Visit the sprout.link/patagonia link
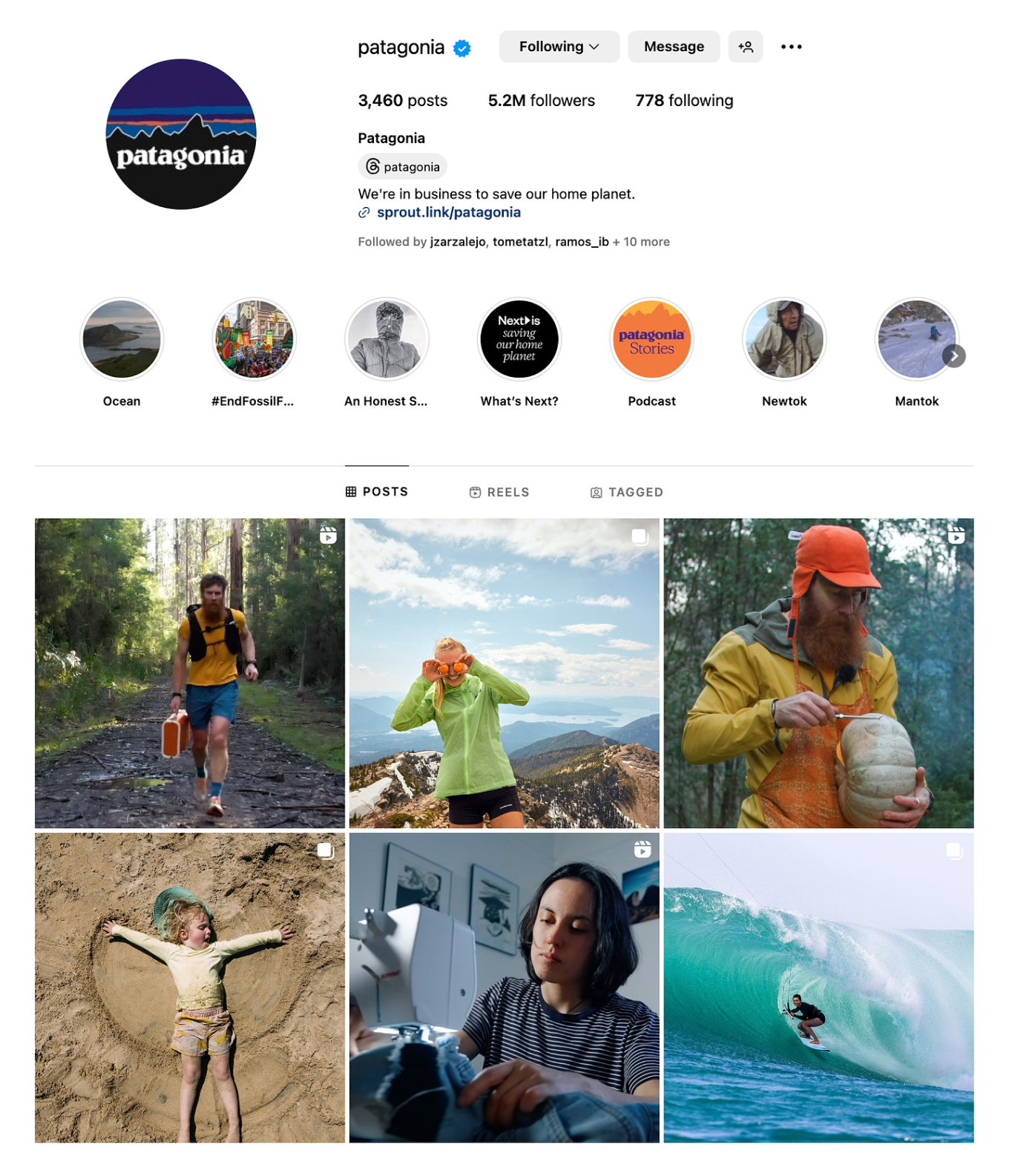 click(x=448, y=213)
